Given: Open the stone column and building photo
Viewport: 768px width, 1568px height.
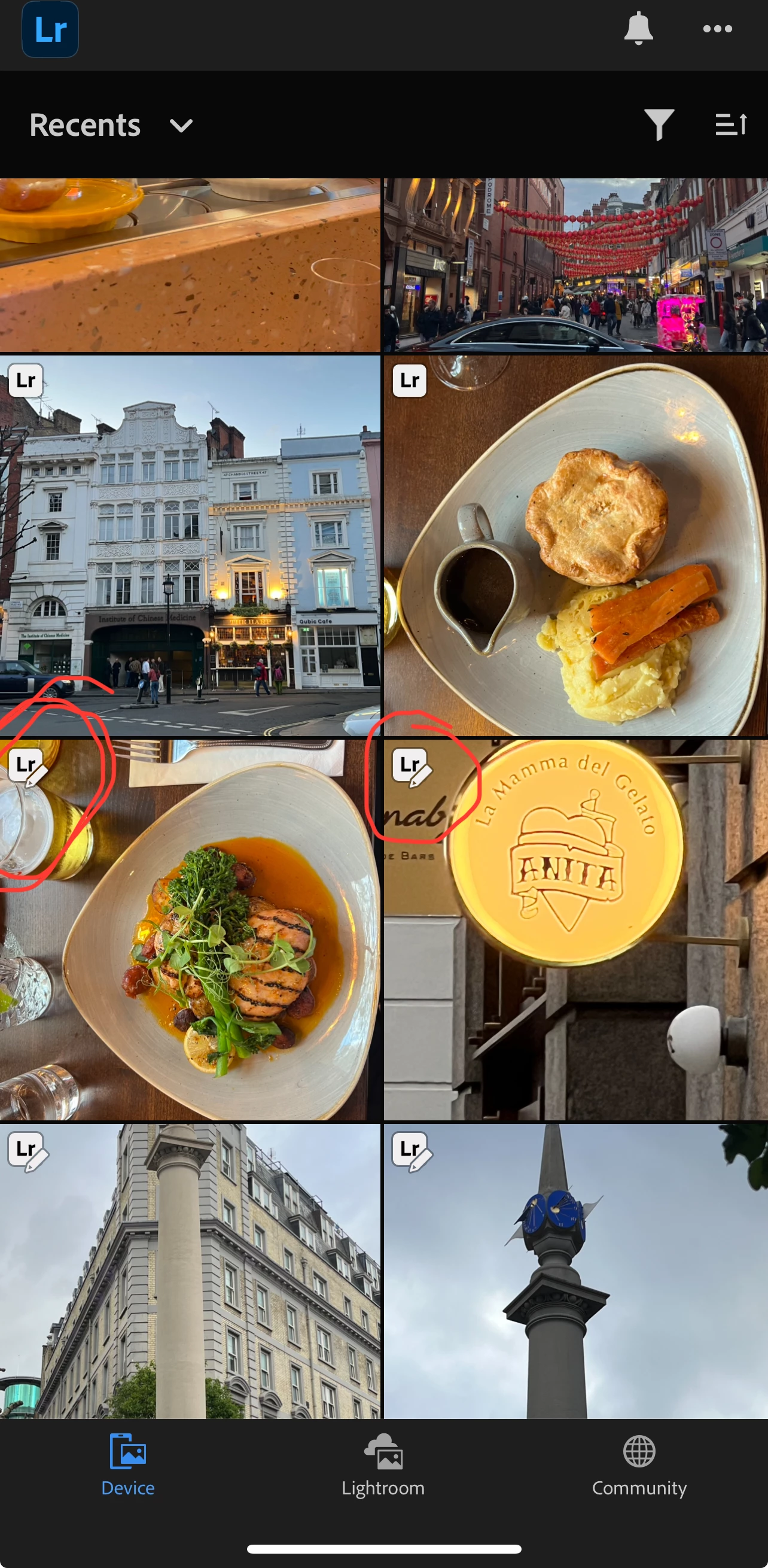Looking at the screenshot, I should (190, 1272).
